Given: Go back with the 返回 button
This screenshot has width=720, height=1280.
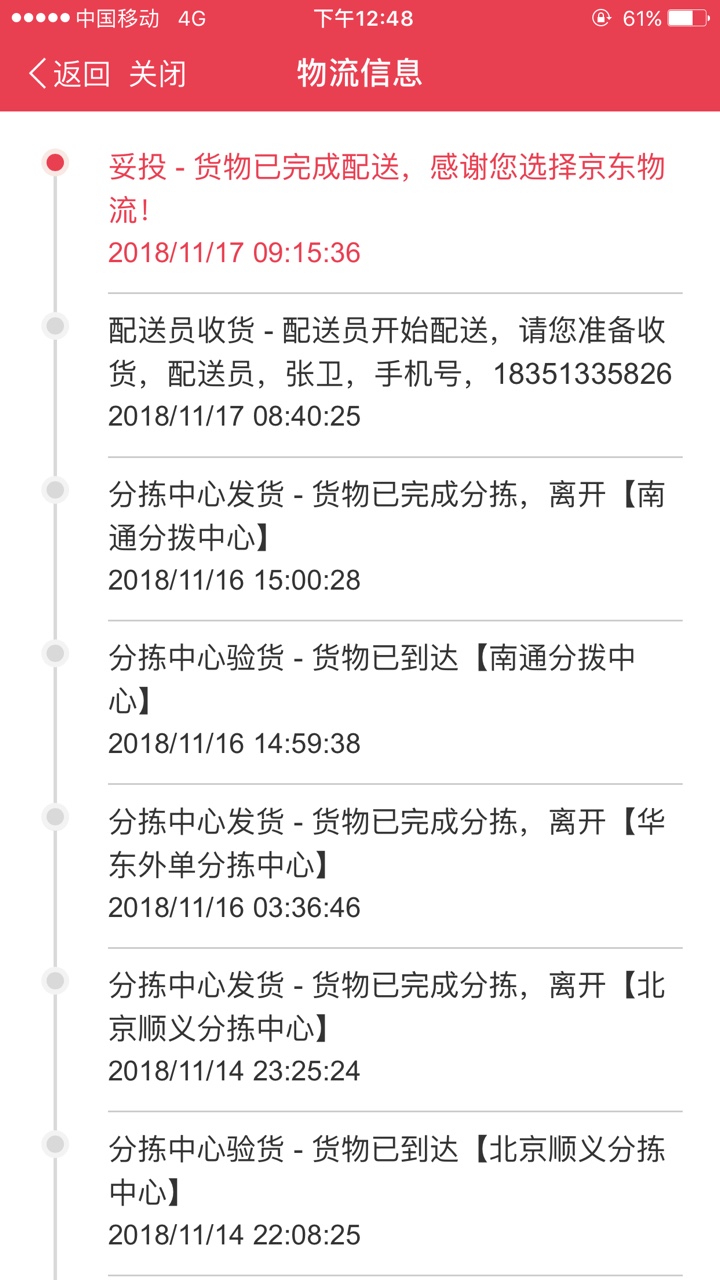Looking at the screenshot, I should (x=69, y=74).
